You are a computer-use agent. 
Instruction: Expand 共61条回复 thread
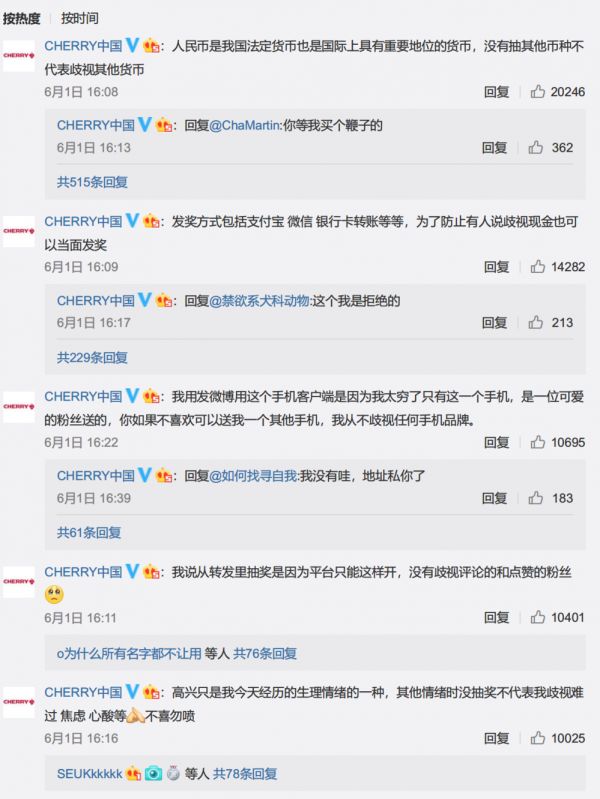coord(88,532)
